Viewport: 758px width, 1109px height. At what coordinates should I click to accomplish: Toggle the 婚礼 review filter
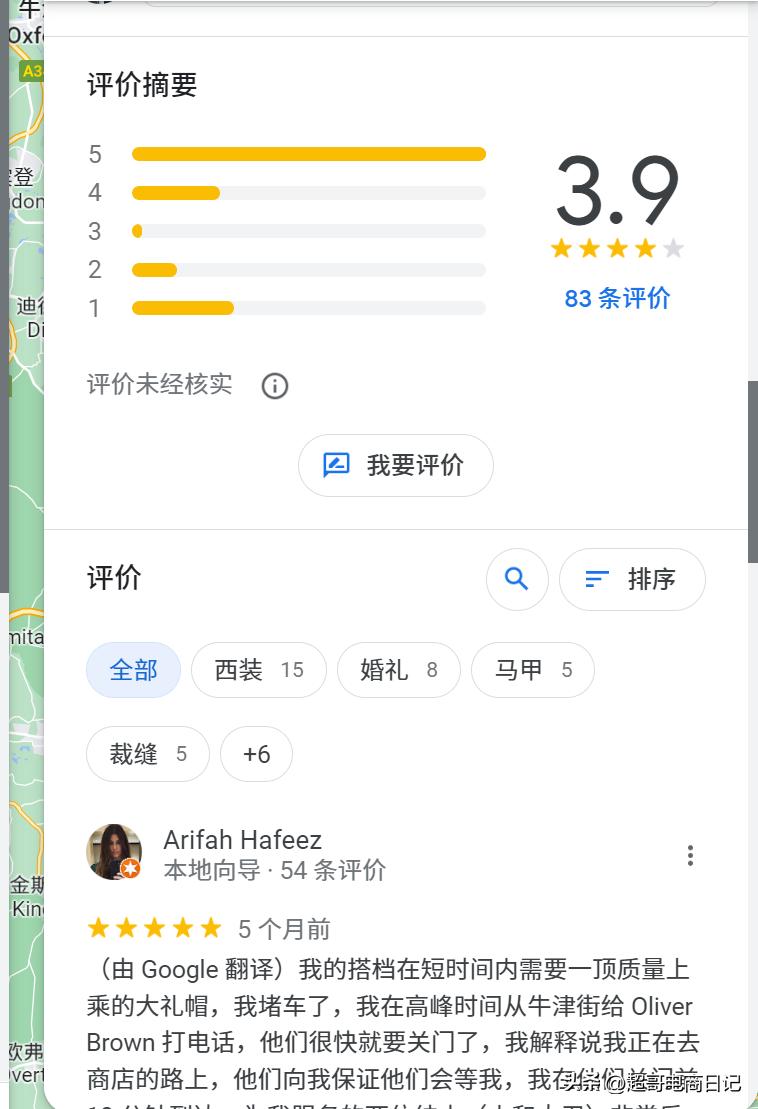tap(398, 670)
